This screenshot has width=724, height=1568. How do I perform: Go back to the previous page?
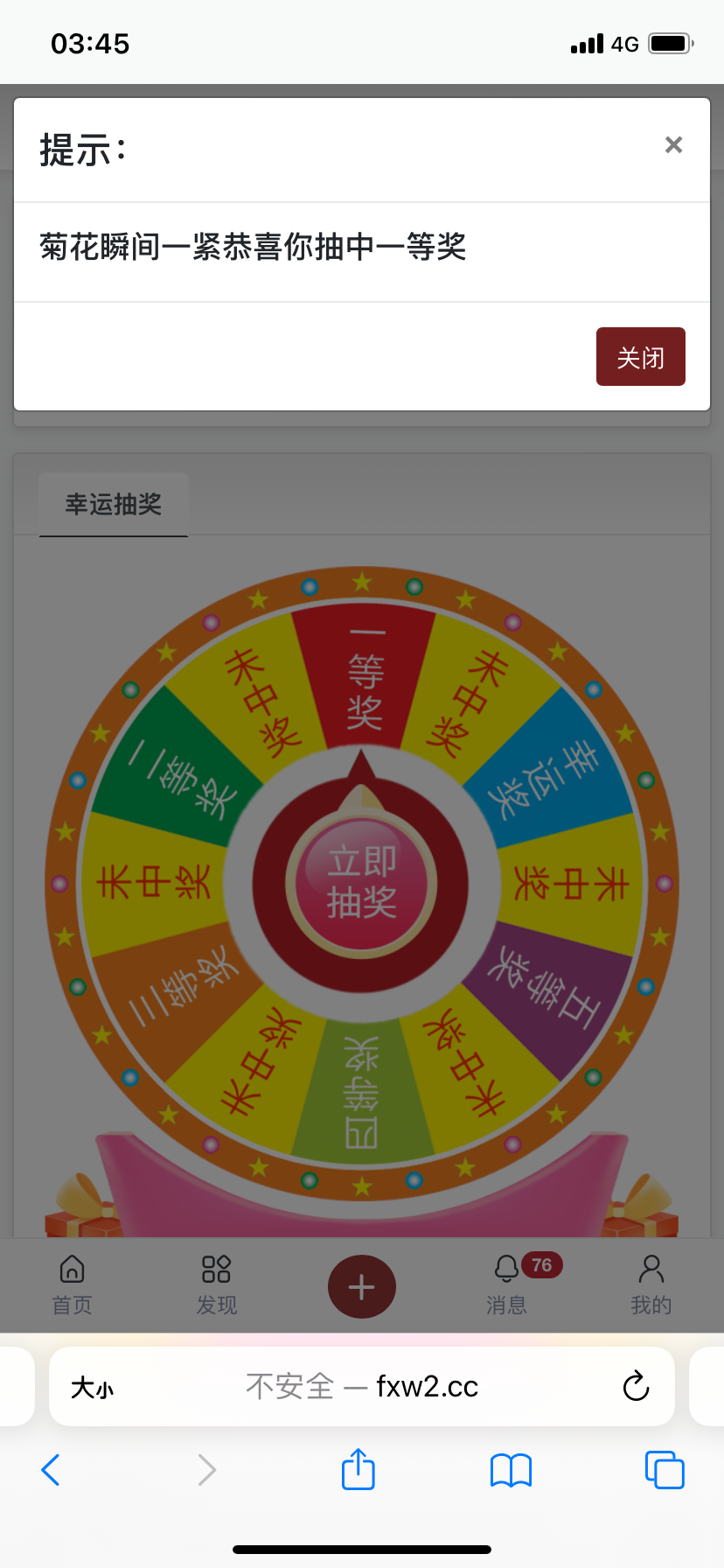[51, 1470]
